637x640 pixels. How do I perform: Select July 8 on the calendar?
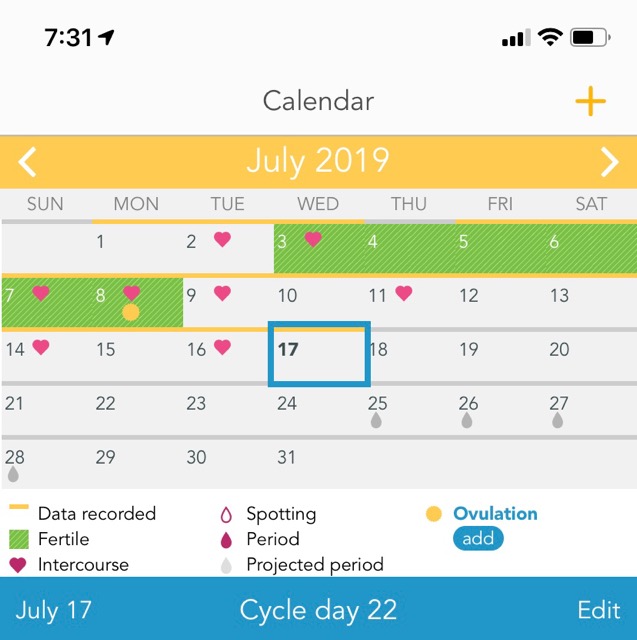(x=136, y=301)
